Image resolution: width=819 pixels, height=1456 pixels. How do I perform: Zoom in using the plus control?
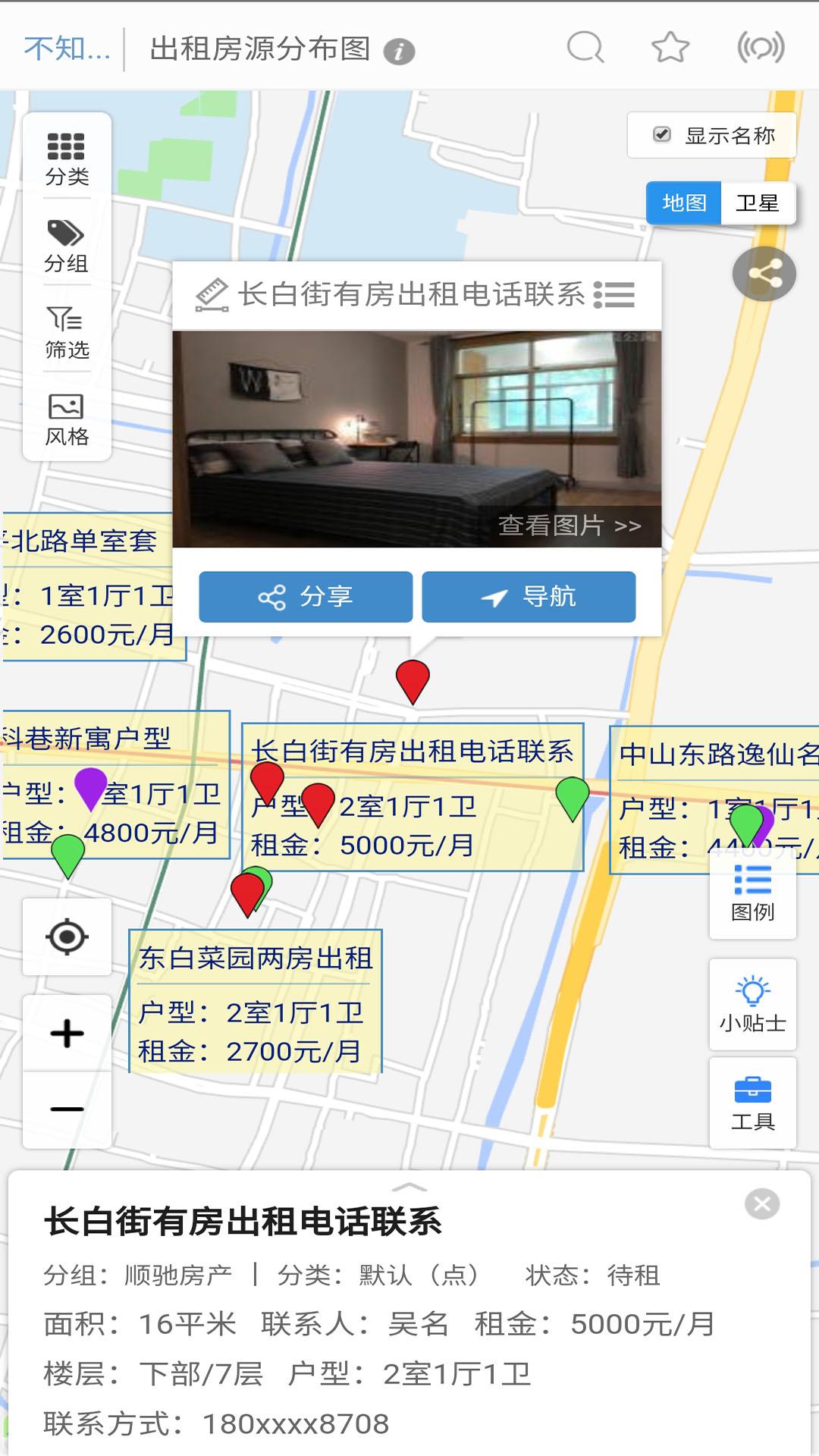(x=67, y=1031)
